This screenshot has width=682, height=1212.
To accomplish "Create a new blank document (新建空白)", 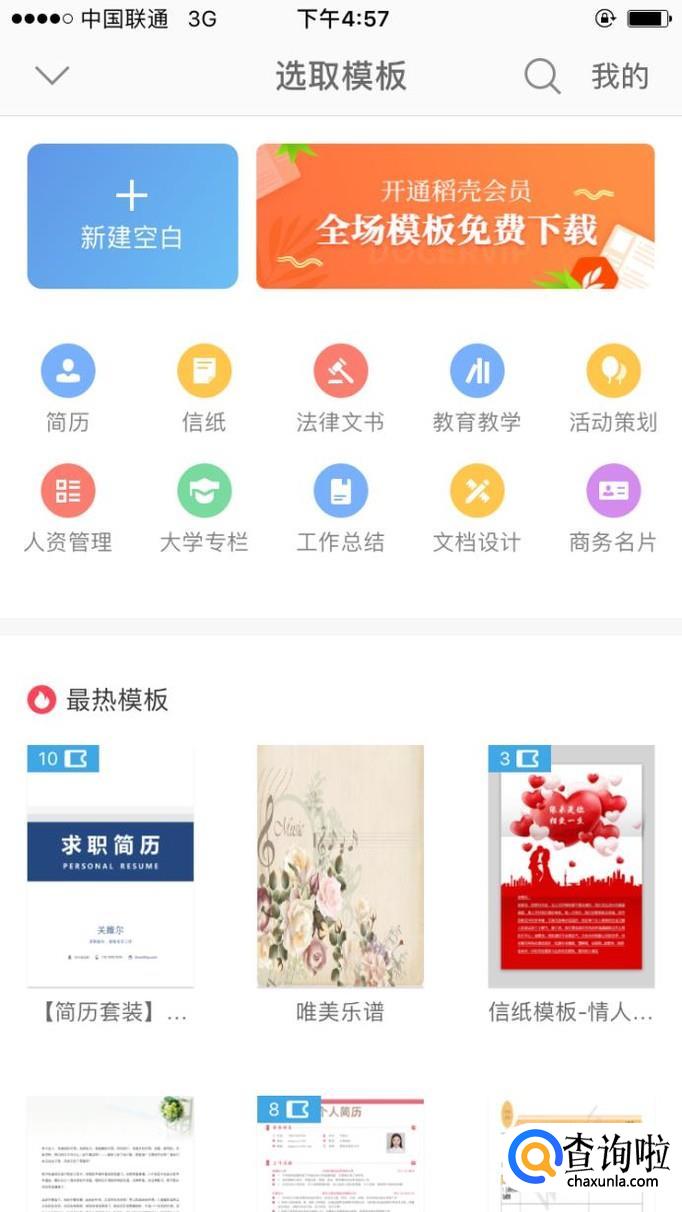I will click(x=132, y=216).
